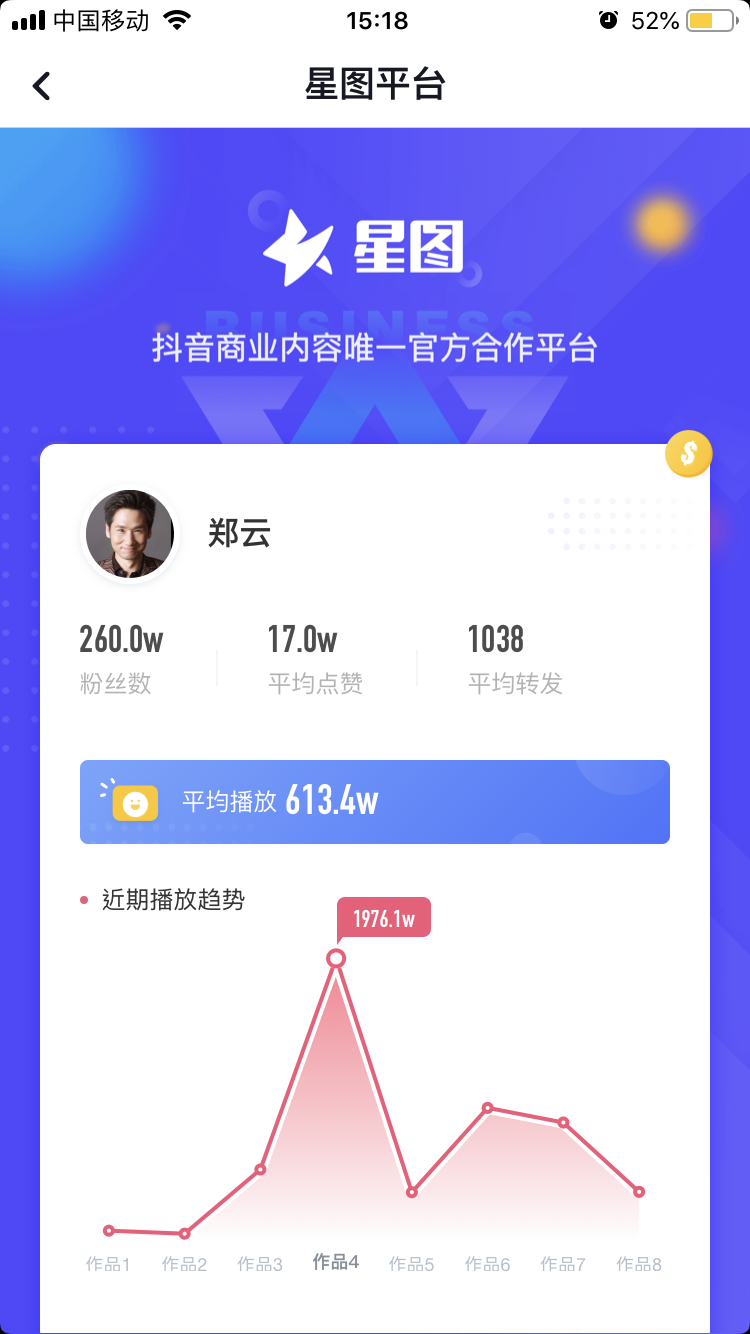Select the 作品5 data point on chart
750x1334 pixels.
click(412, 1192)
